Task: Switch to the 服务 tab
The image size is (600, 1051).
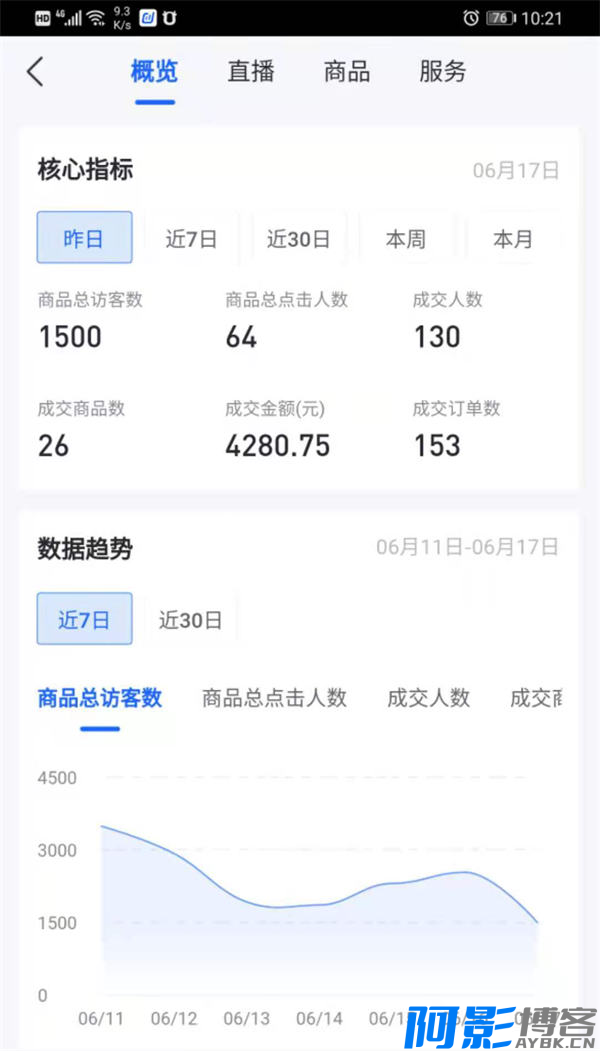Action: point(442,72)
